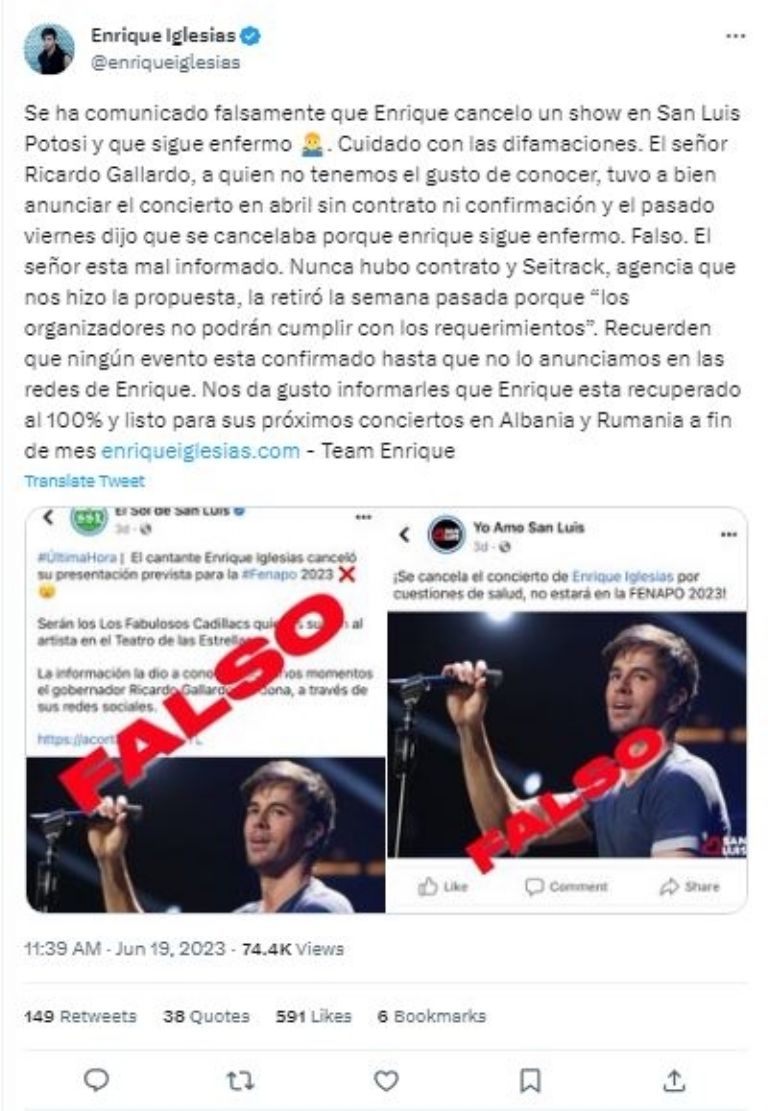Open options menu on Yo Amo San Luis post
Viewport: 768px width, 1111px height.
pyautogui.click(x=729, y=536)
